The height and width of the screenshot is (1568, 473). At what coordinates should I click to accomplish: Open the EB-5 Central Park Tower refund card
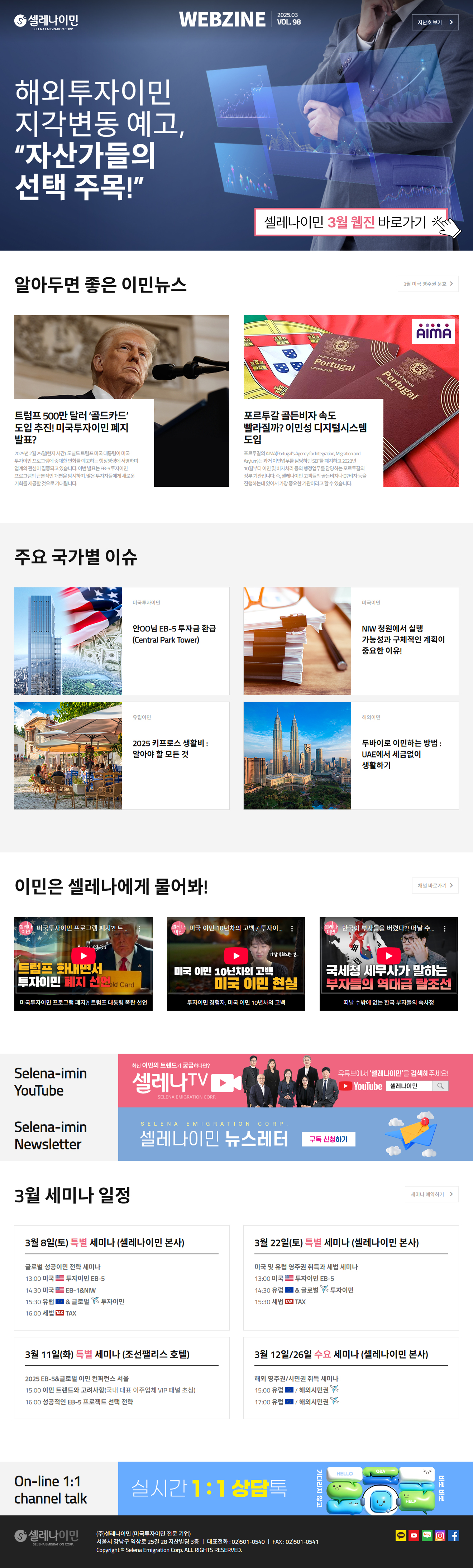[121, 640]
